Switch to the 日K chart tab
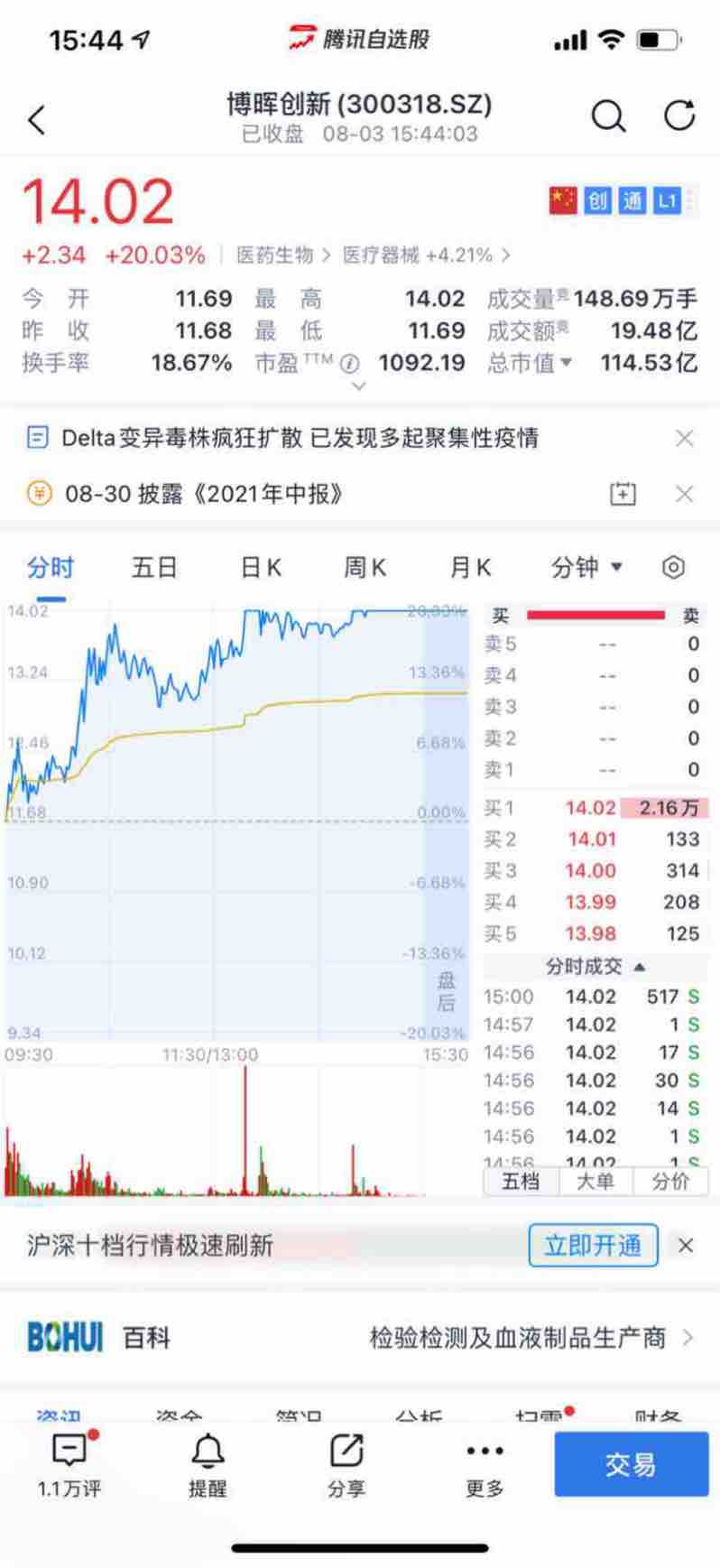 (x=259, y=567)
